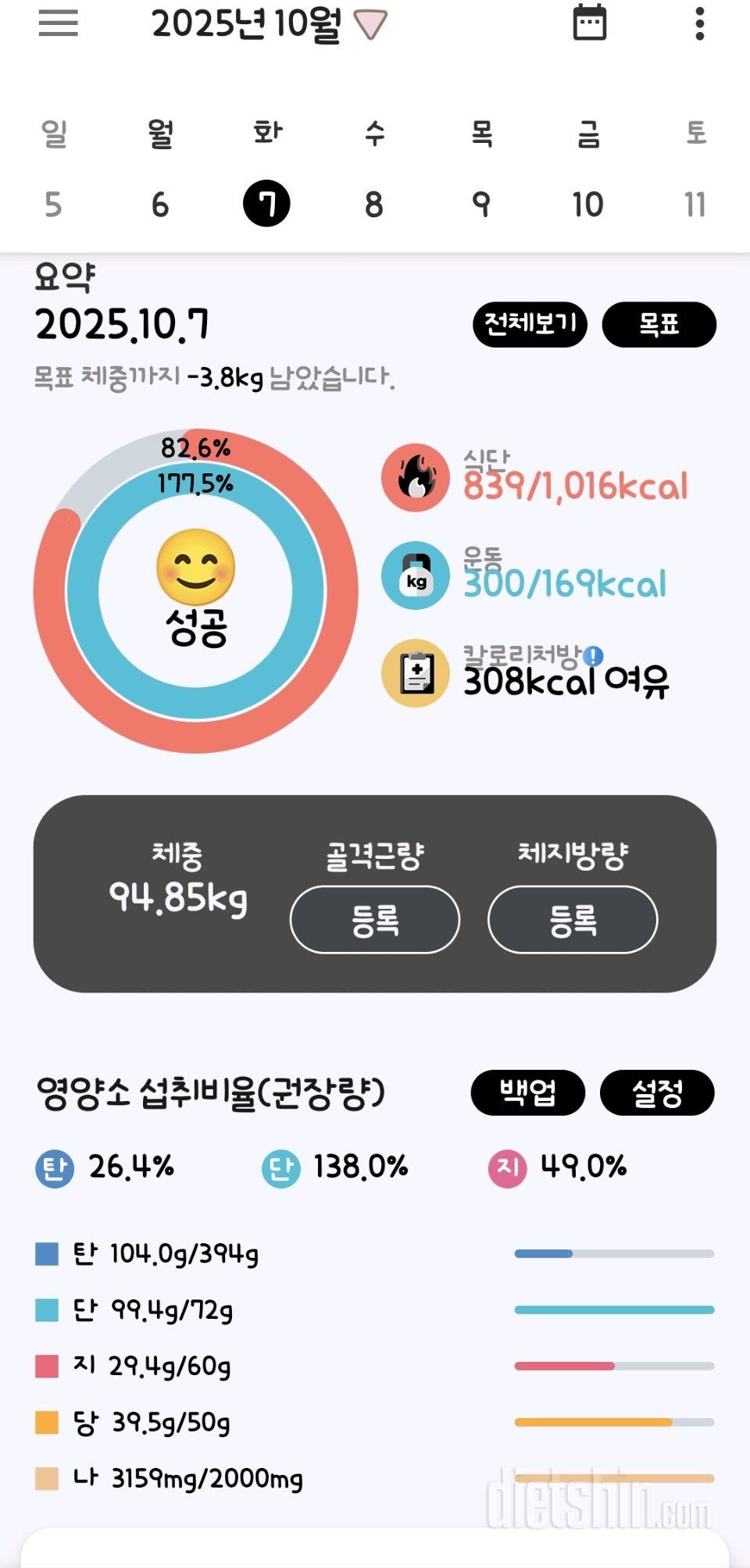Select Saturday the 11th
Image resolution: width=750 pixels, height=1568 pixels.
pyautogui.click(x=695, y=205)
